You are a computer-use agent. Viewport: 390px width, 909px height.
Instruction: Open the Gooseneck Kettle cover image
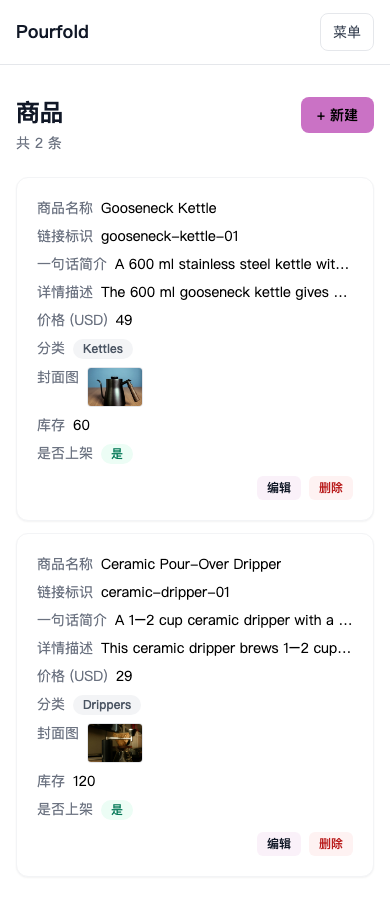(115, 387)
